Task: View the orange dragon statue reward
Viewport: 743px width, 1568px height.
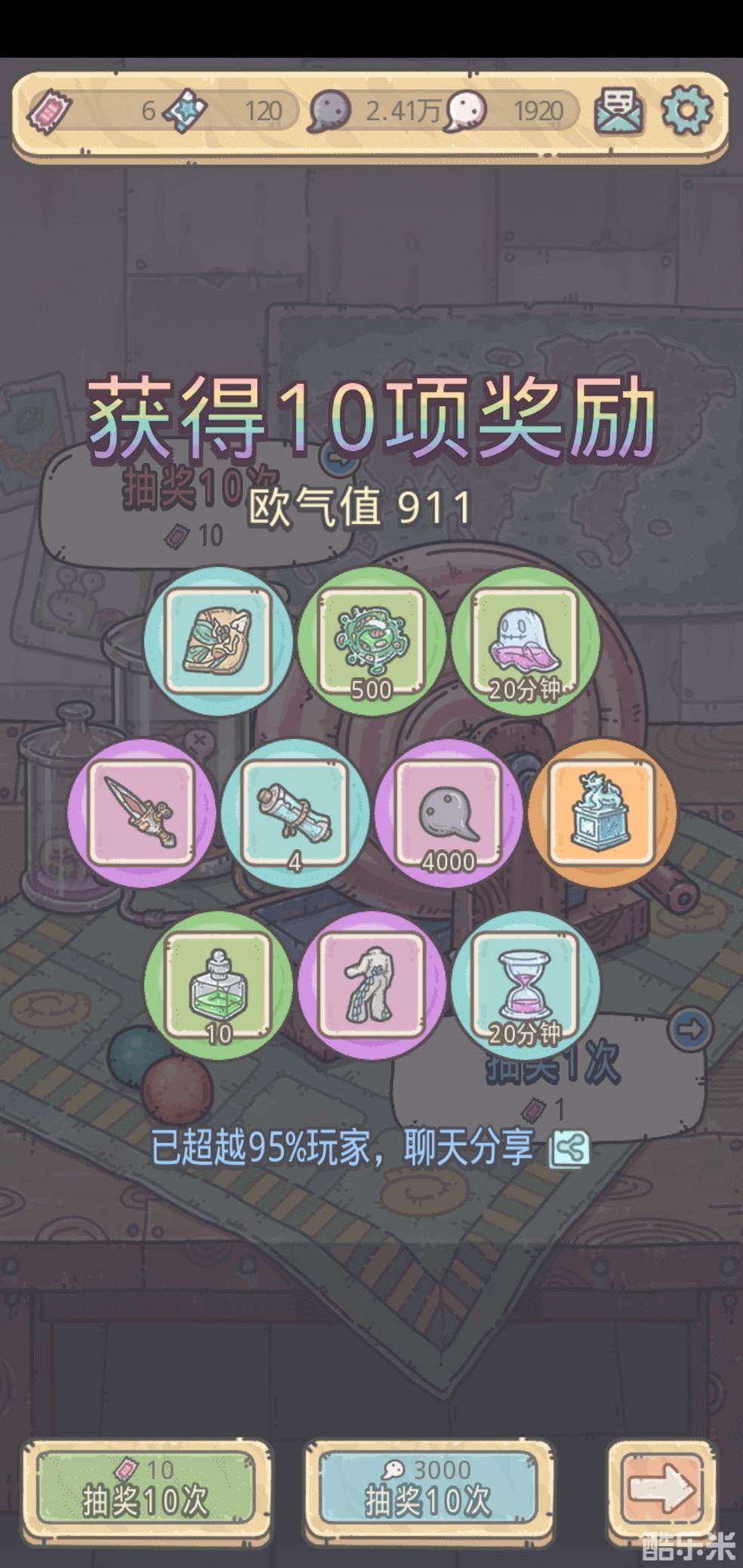Action: (601, 814)
